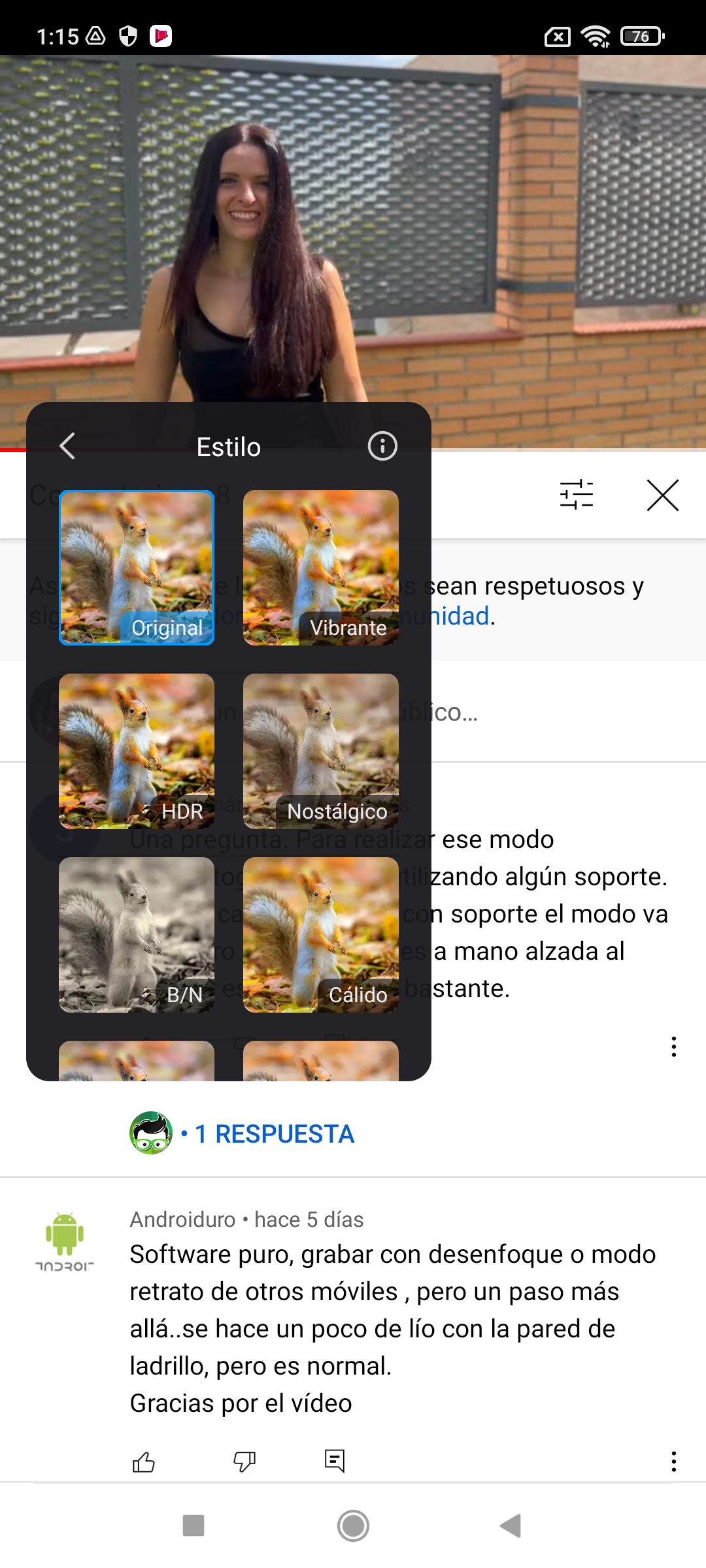Select the Original style
This screenshot has height=1568, width=706.
pos(137,568)
